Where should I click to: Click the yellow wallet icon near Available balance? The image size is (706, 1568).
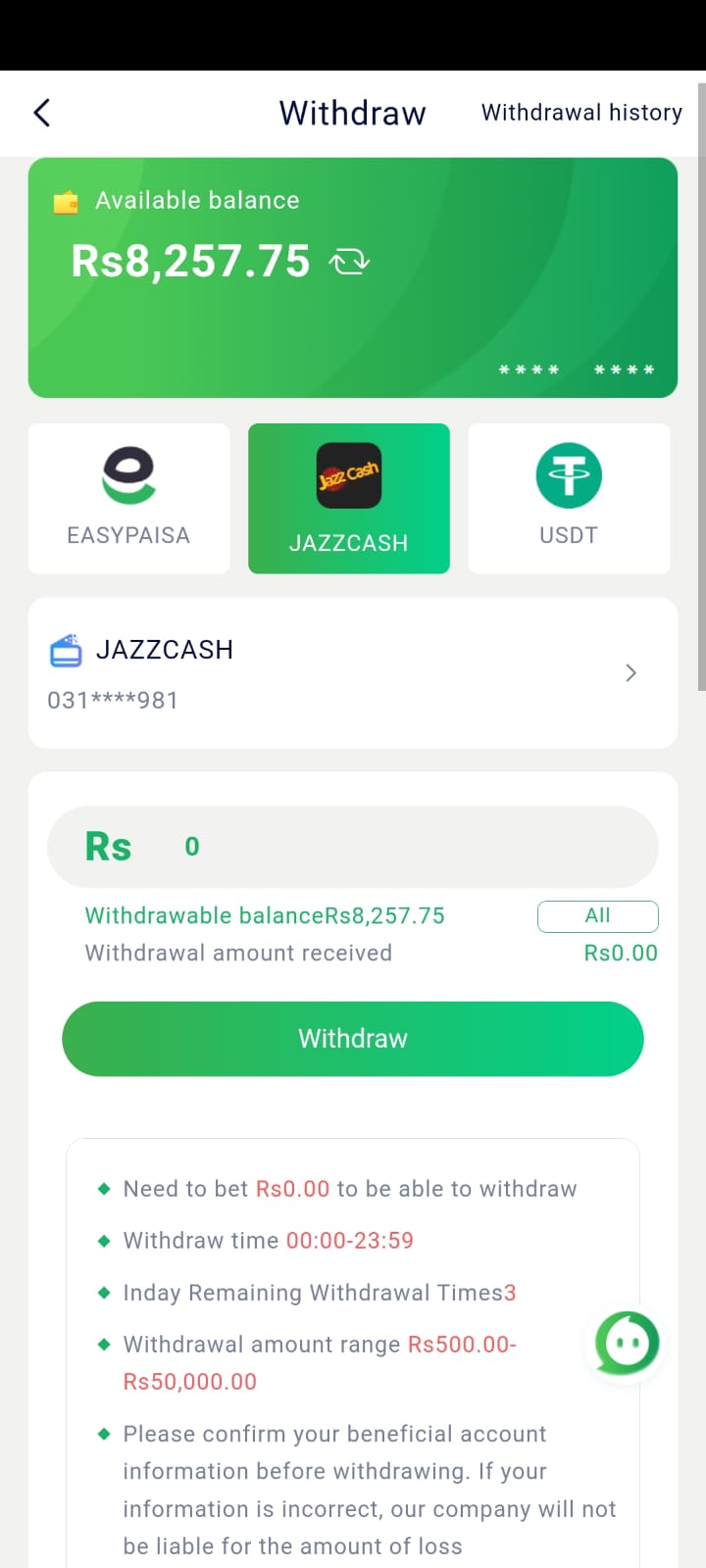pyautogui.click(x=65, y=202)
